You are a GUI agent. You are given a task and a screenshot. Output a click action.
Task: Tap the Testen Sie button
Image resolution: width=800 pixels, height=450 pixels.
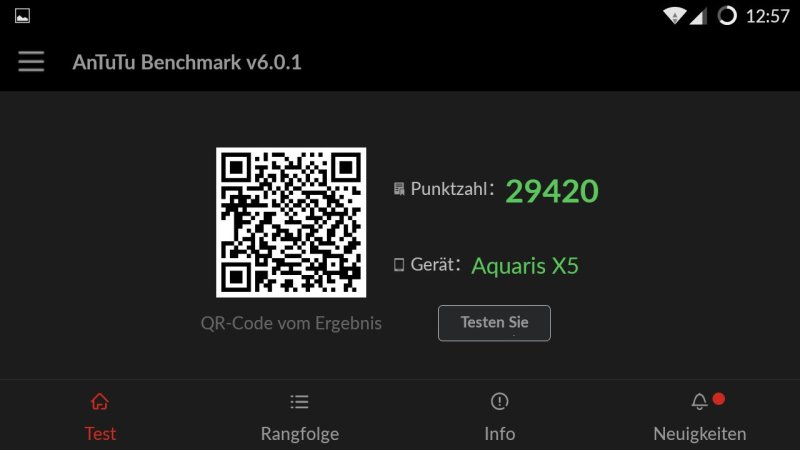click(x=494, y=323)
